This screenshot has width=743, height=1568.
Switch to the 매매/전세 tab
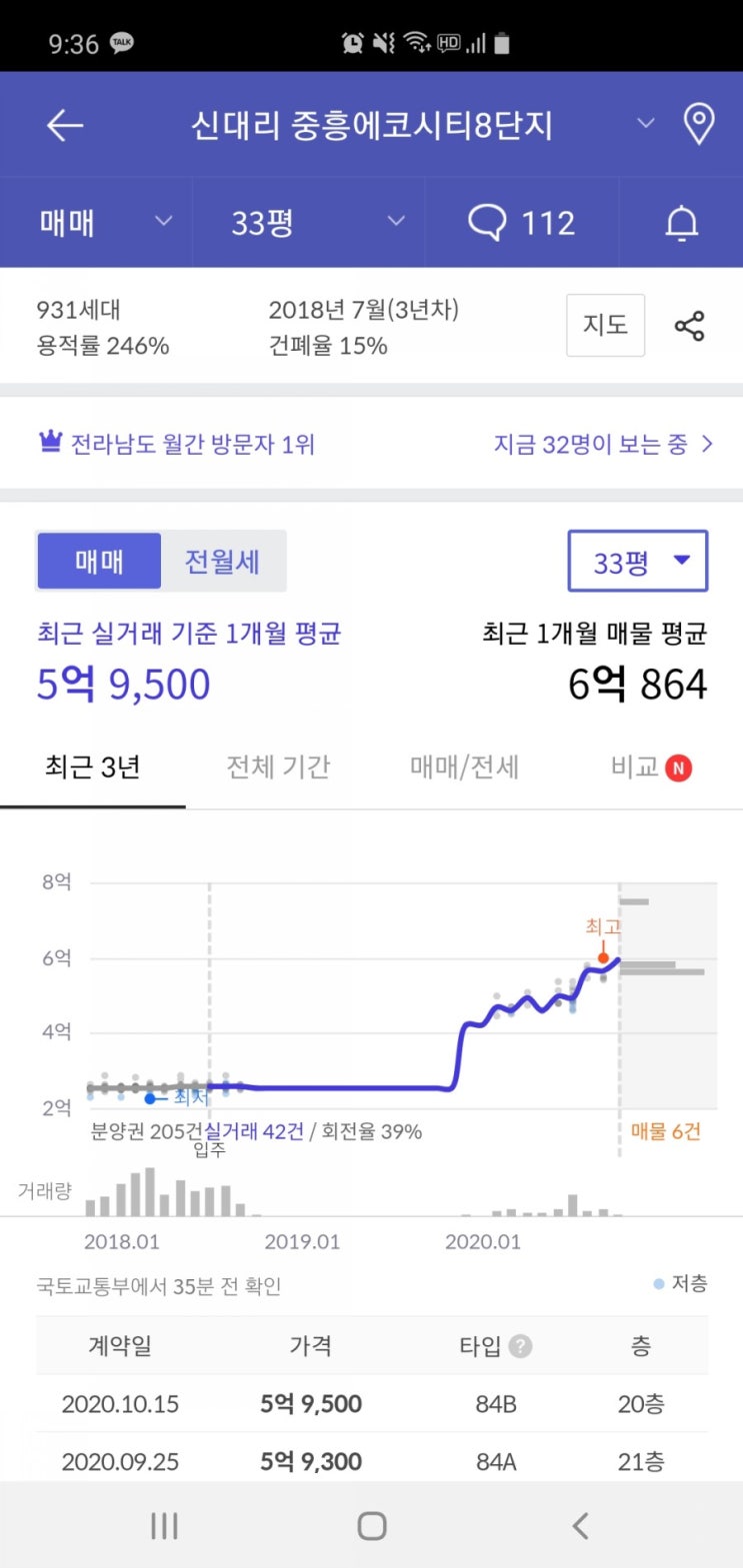pos(464,767)
